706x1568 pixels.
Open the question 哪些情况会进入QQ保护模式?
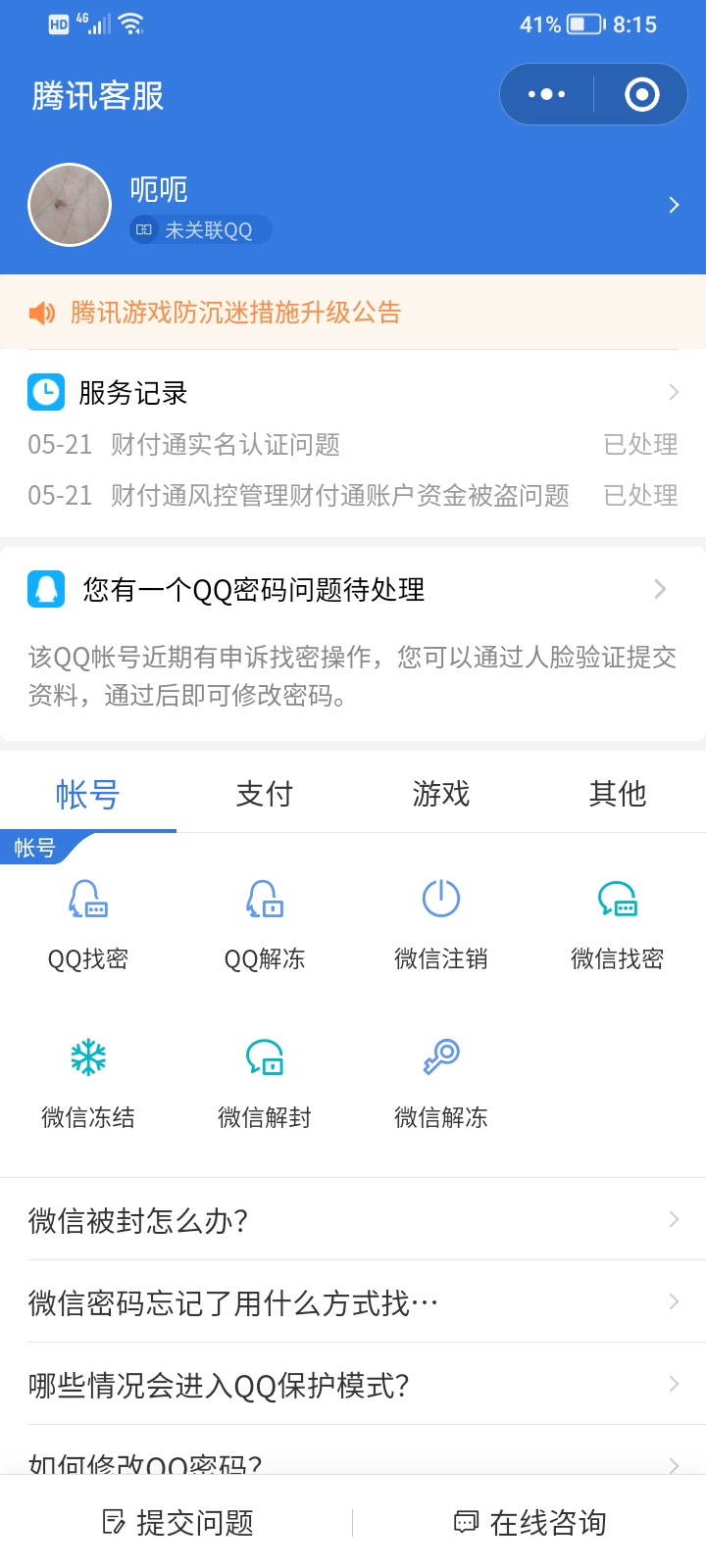pos(353,1385)
